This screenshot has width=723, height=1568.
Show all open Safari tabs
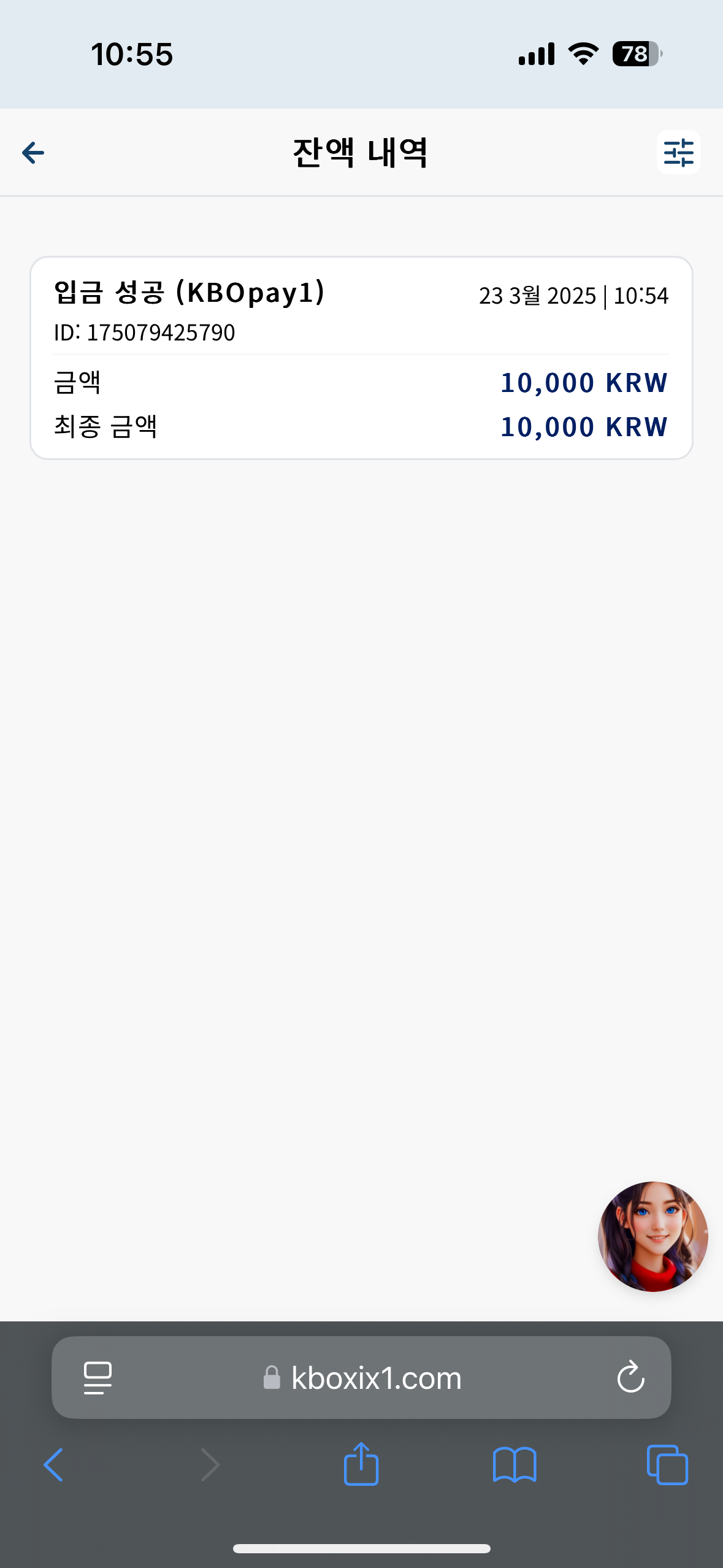(667, 1465)
